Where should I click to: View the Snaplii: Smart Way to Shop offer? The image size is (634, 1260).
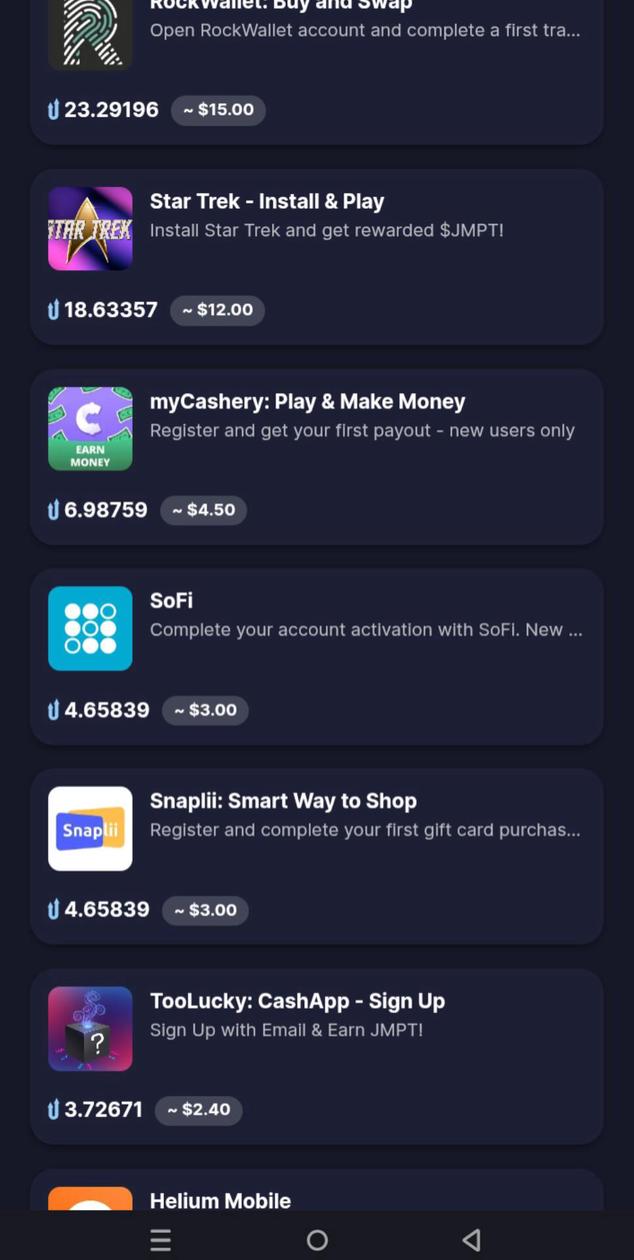point(316,856)
